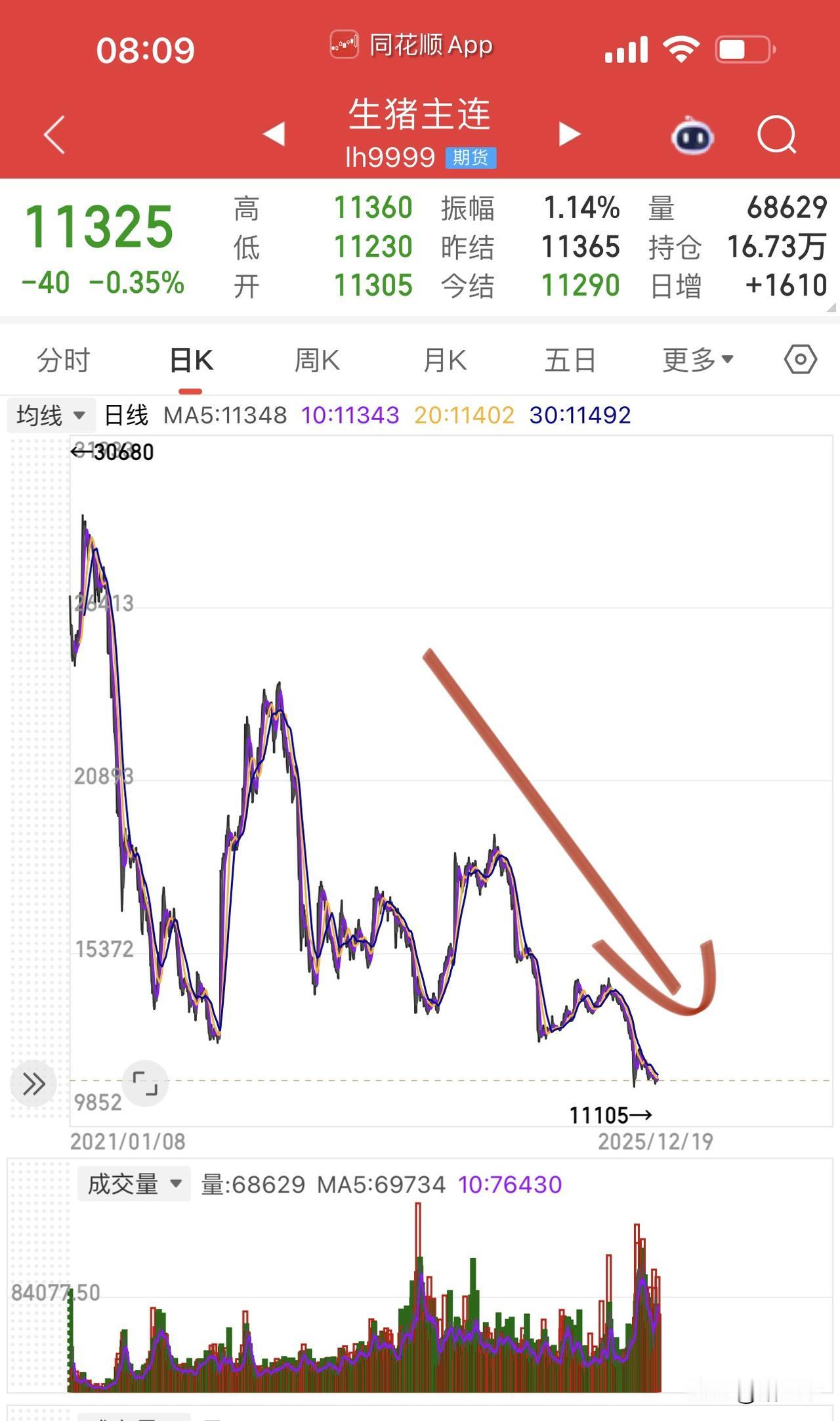
Task: Open the 均线 indicator dropdown
Action: point(51,415)
